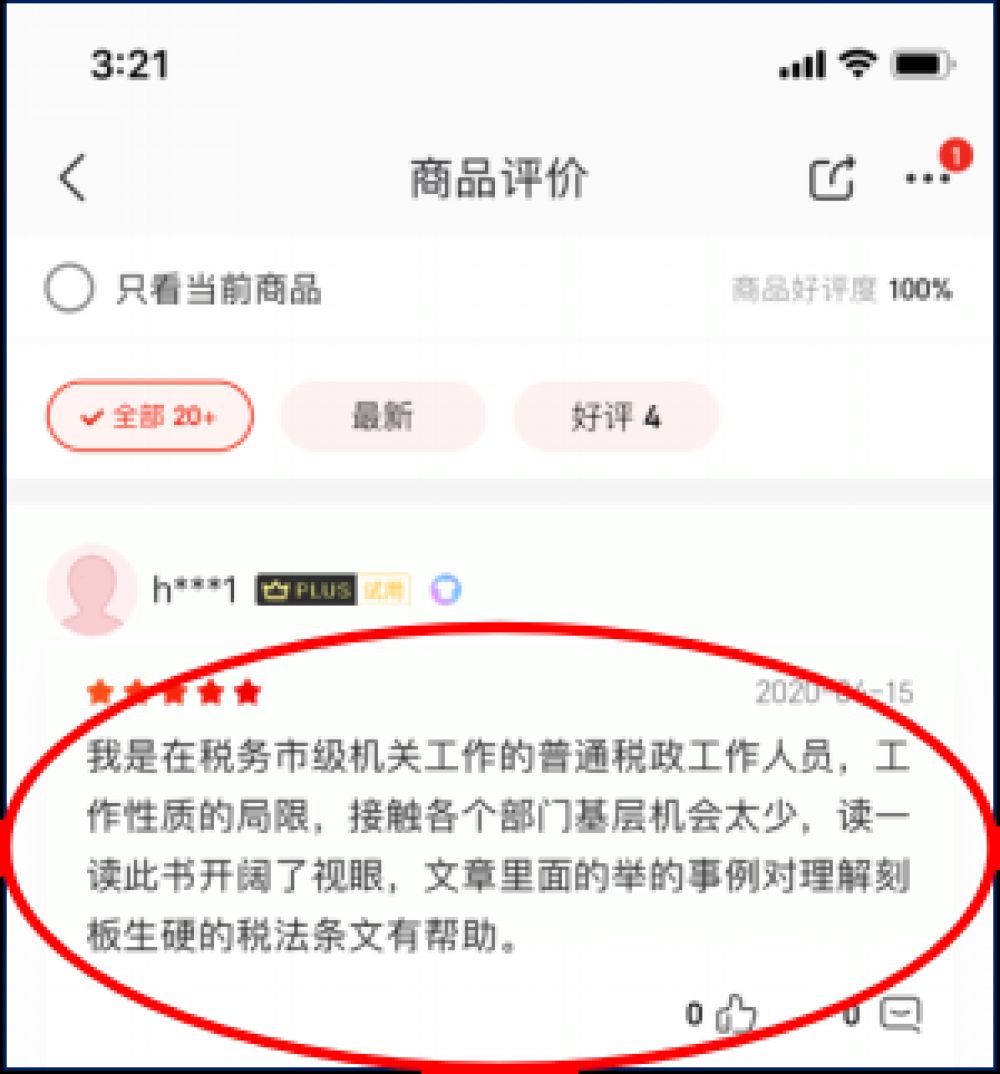Like the review by h***1
The image size is (1000, 1074).
tap(736, 1014)
